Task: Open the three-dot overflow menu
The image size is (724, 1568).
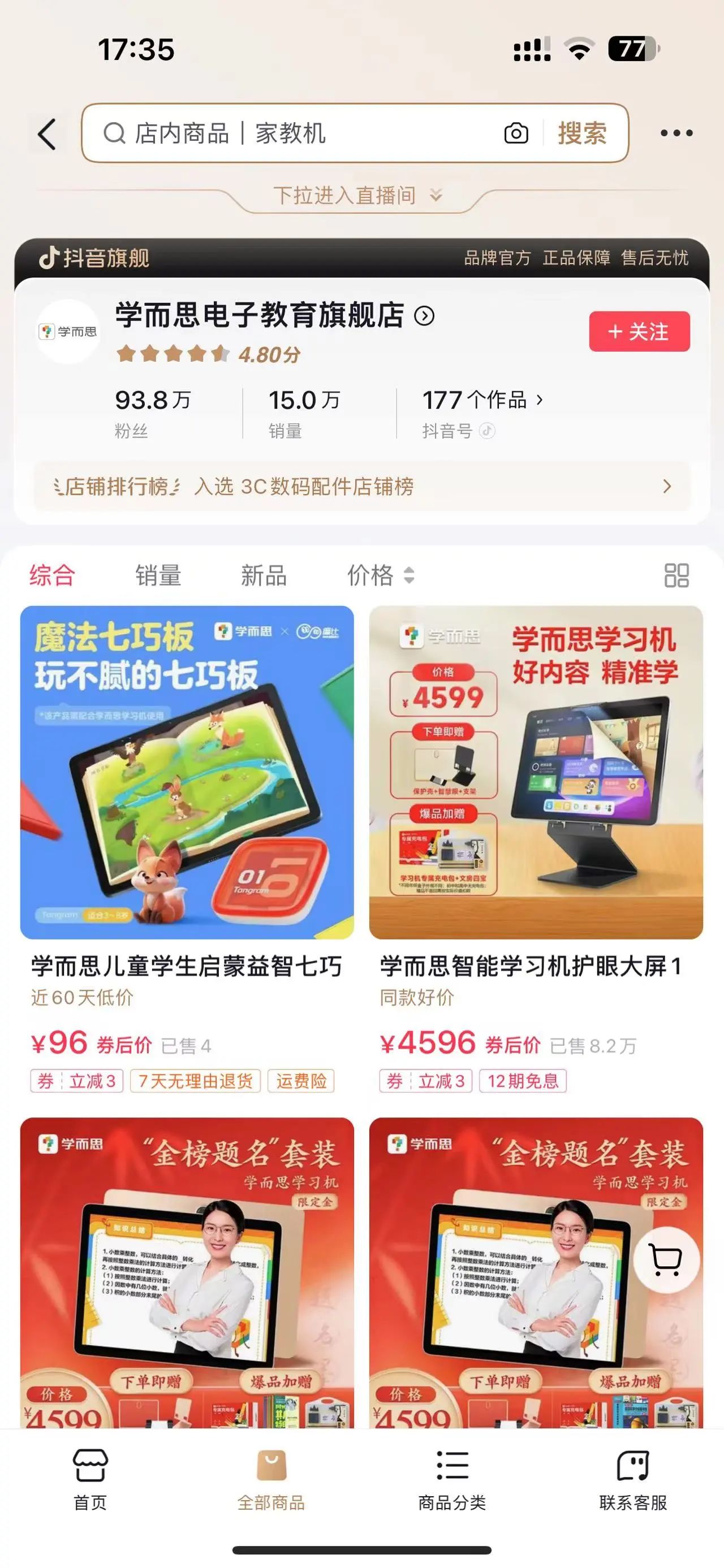Action: coord(676,133)
